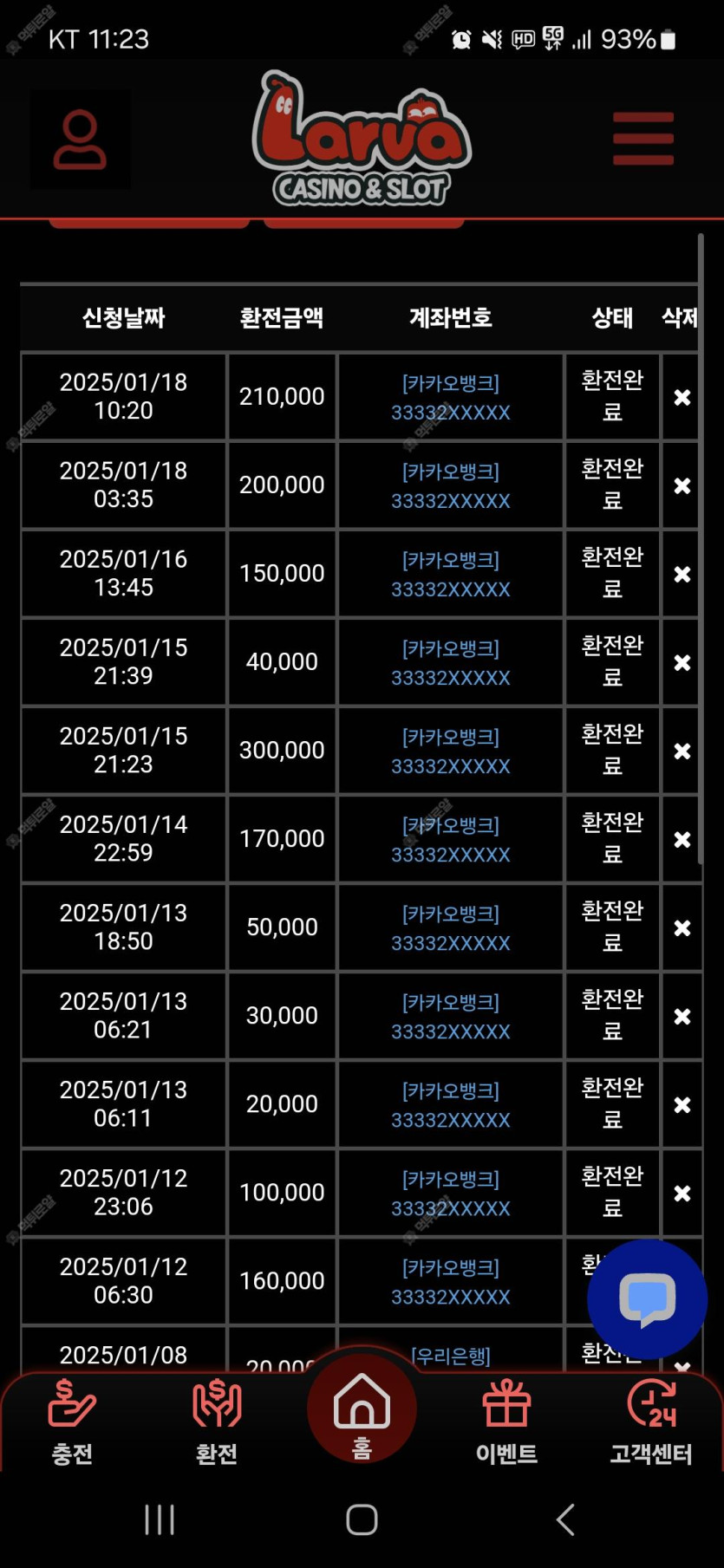Delete the 2025/01/13 06:21 record
This screenshot has width=724, height=1568.
682,1016
